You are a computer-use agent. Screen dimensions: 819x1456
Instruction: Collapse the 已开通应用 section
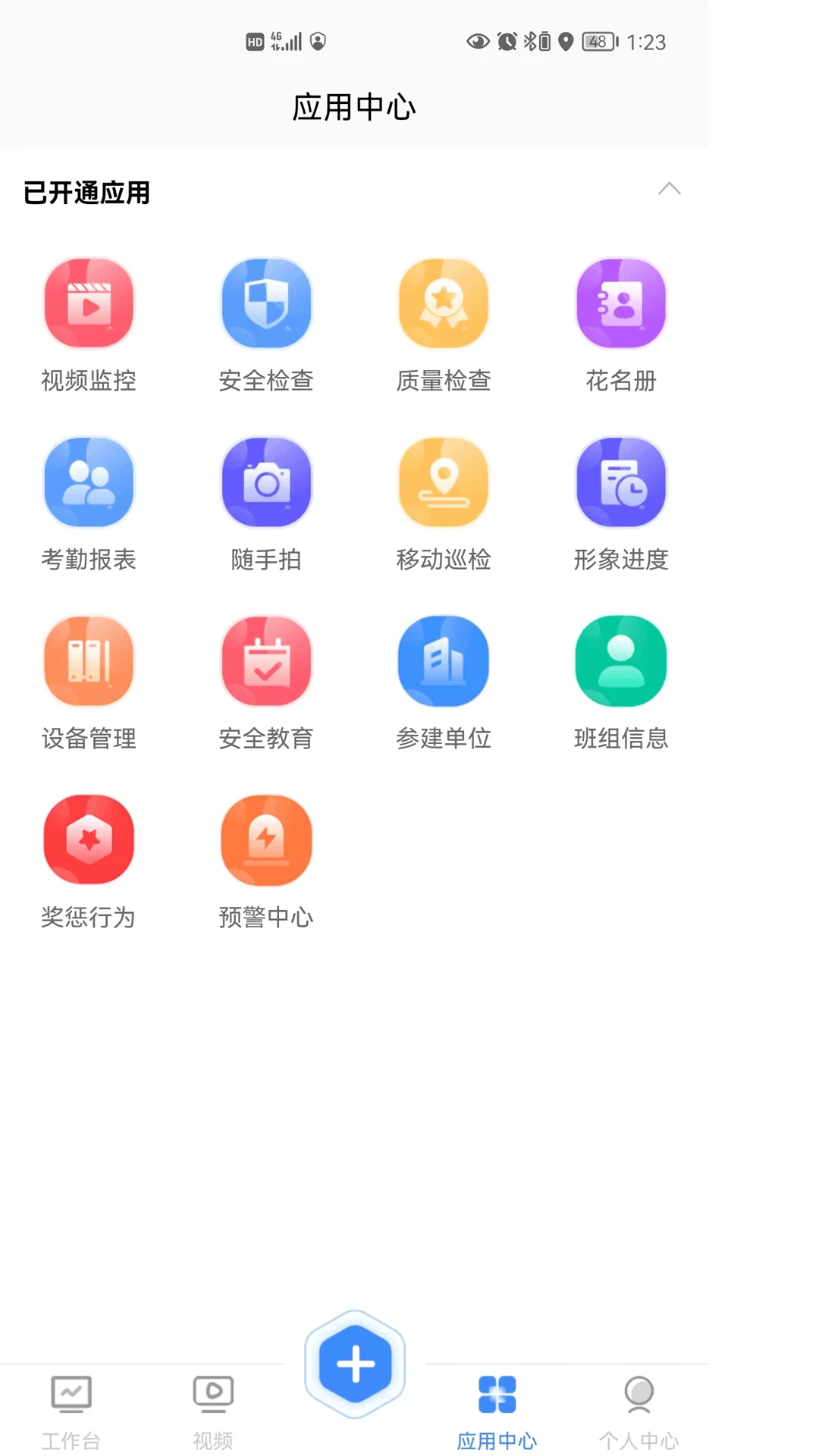pyautogui.click(x=670, y=190)
